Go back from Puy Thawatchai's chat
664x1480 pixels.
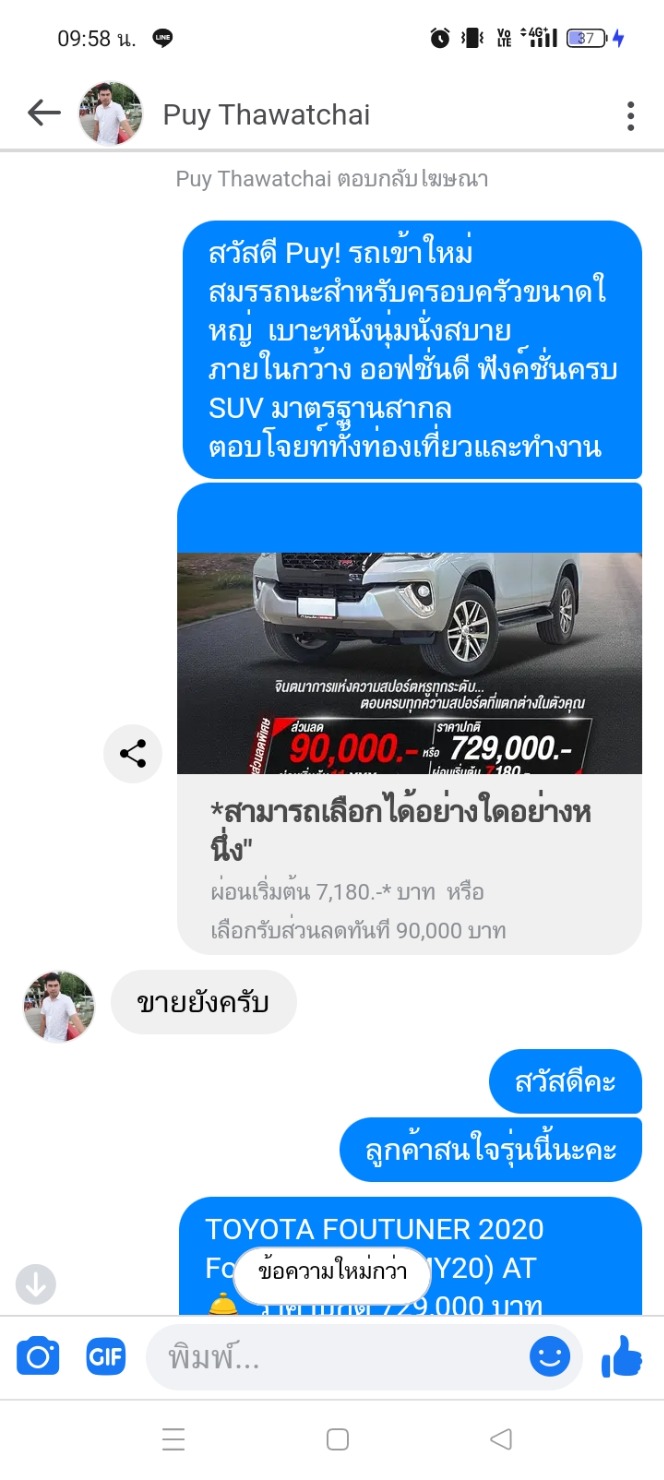click(x=44, y=113)
